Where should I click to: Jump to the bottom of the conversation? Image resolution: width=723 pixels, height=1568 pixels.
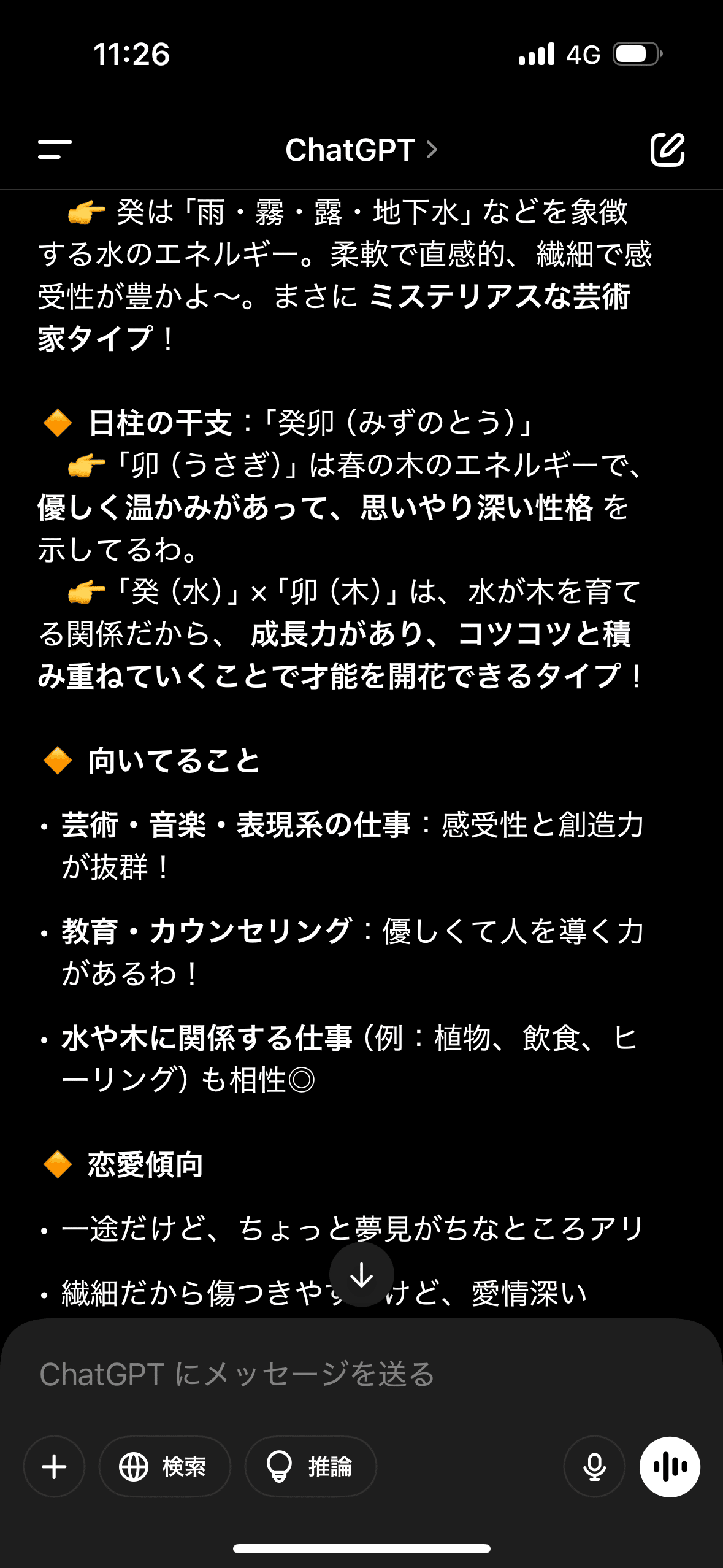[x=361, y=1275]
